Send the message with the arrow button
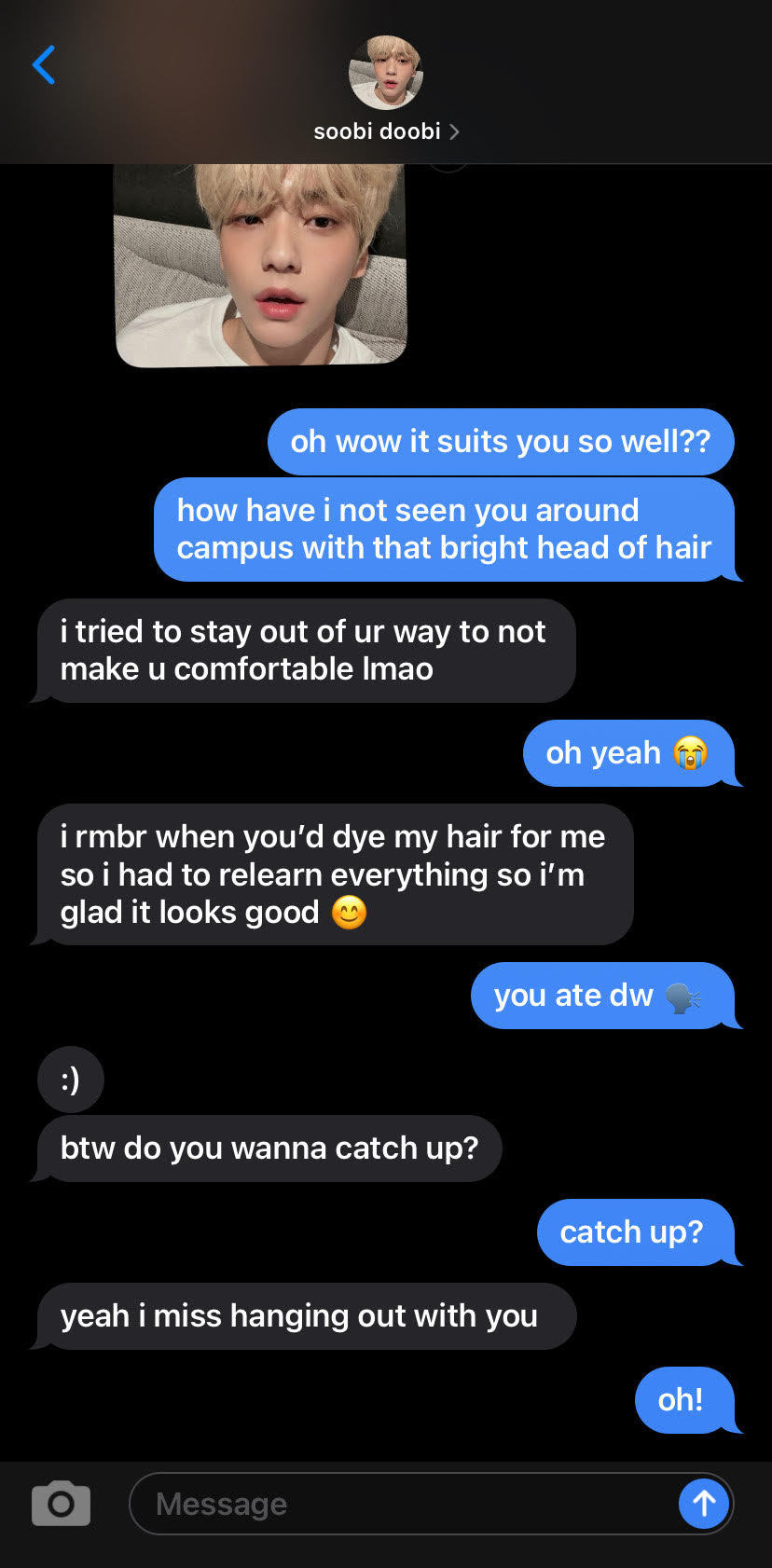Screen dimensions: 772x1568 pyautogui.click(x=704, y=1503)
